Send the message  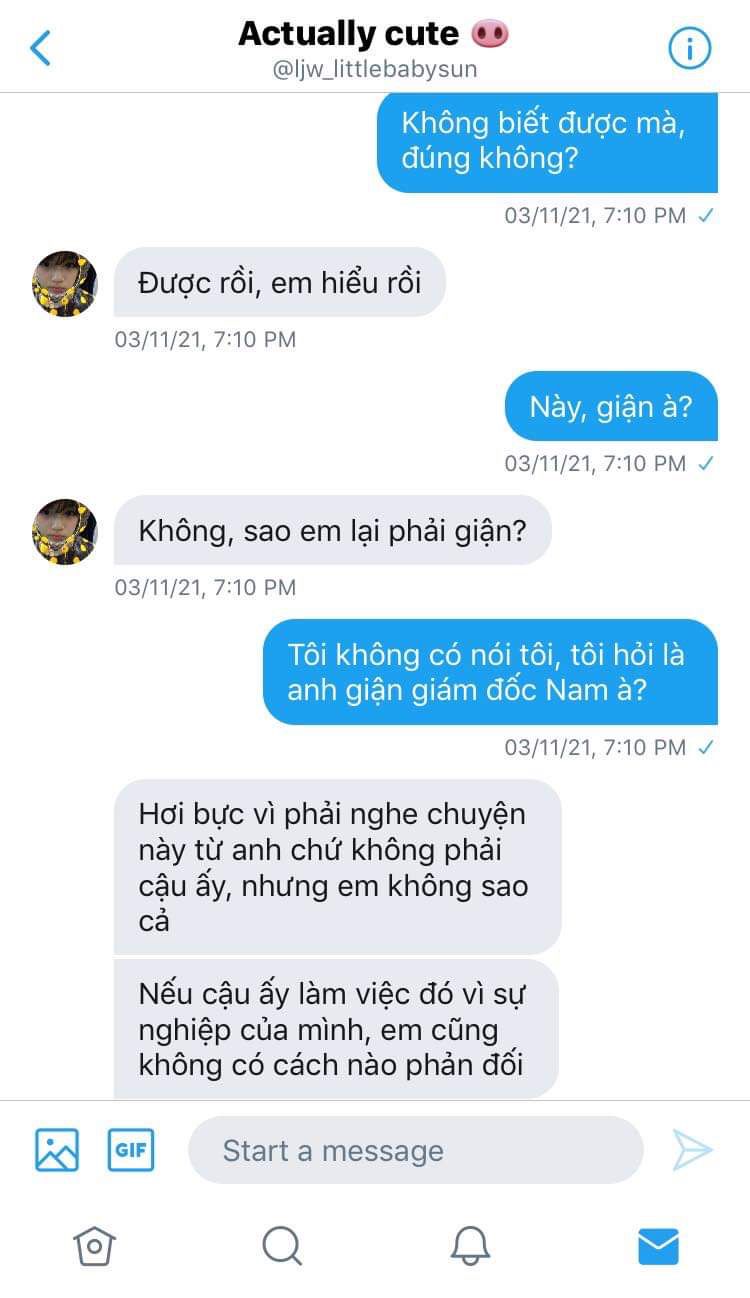point(692,1150)
